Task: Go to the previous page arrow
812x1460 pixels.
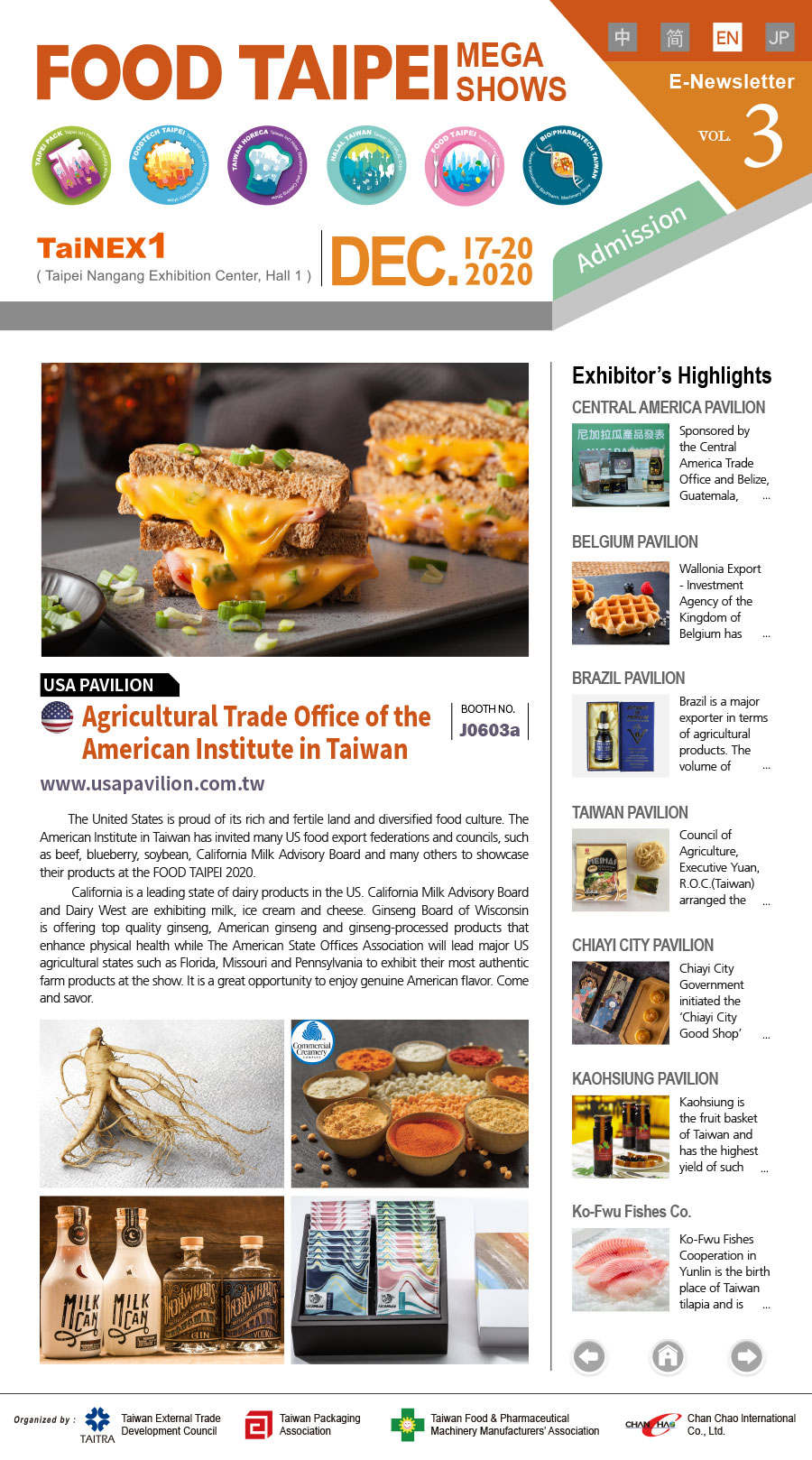Action: (590, 1356)
